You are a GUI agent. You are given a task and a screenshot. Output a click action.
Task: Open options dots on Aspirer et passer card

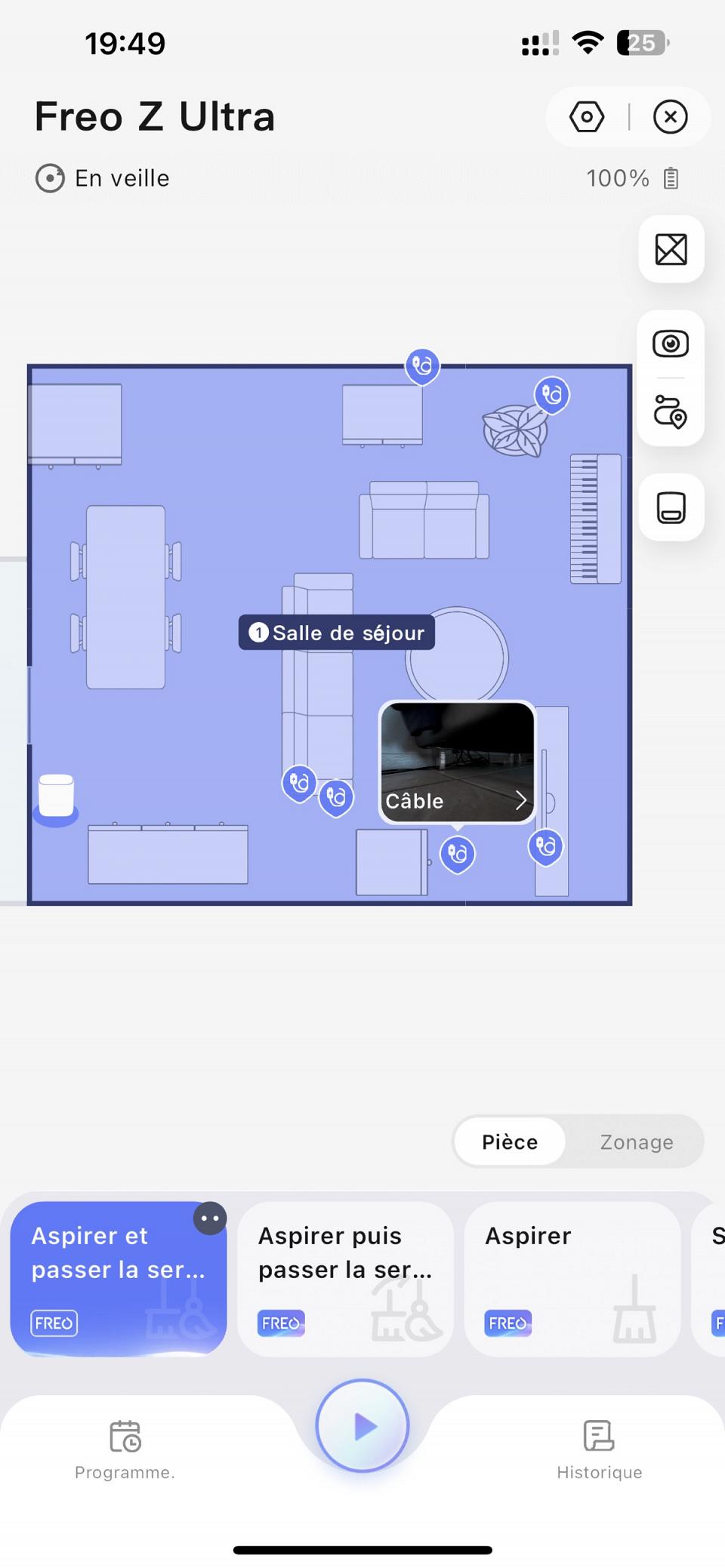tap(210, 1218)
